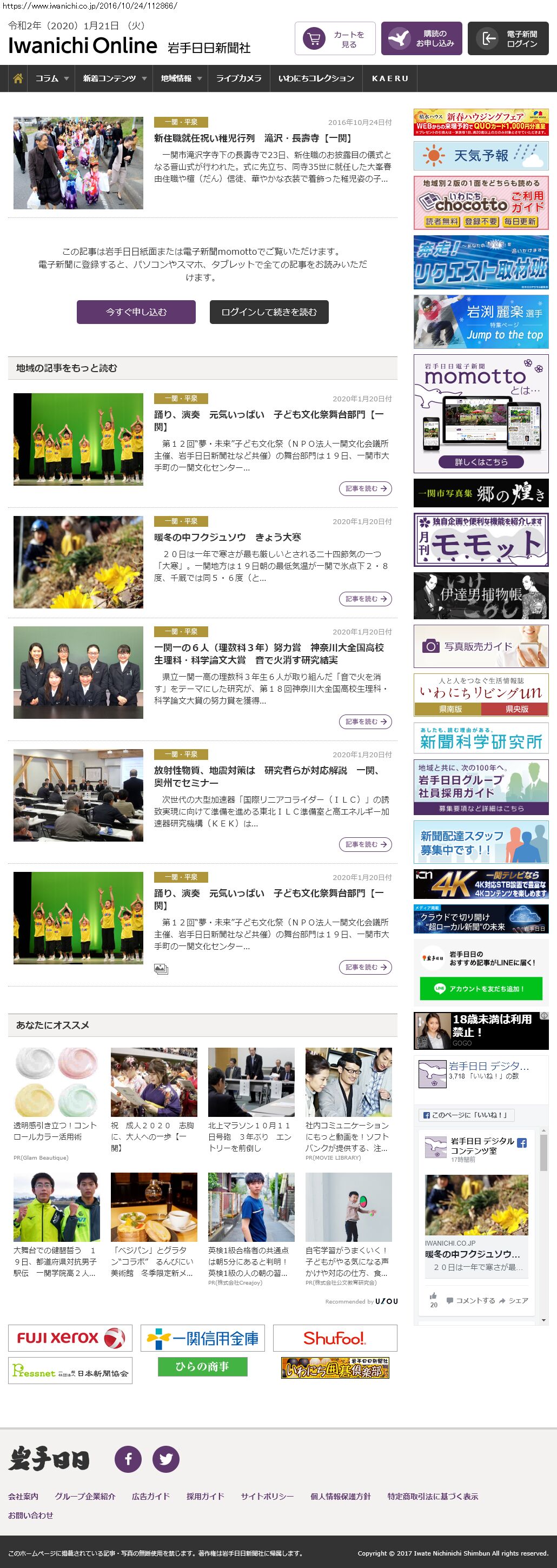
Task: Open the ライブカメラ page
Action: (x=238, y=78)
